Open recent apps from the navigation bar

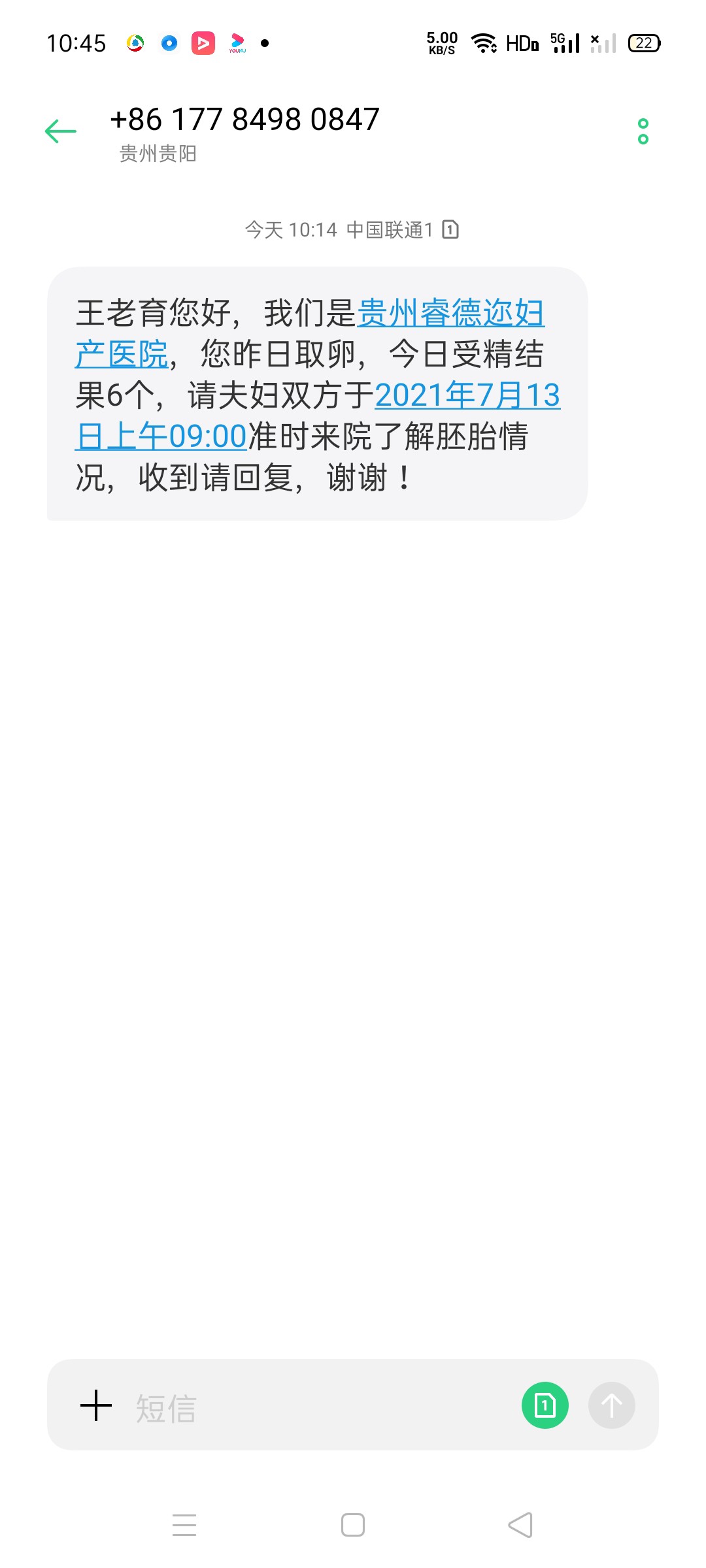184,1525
